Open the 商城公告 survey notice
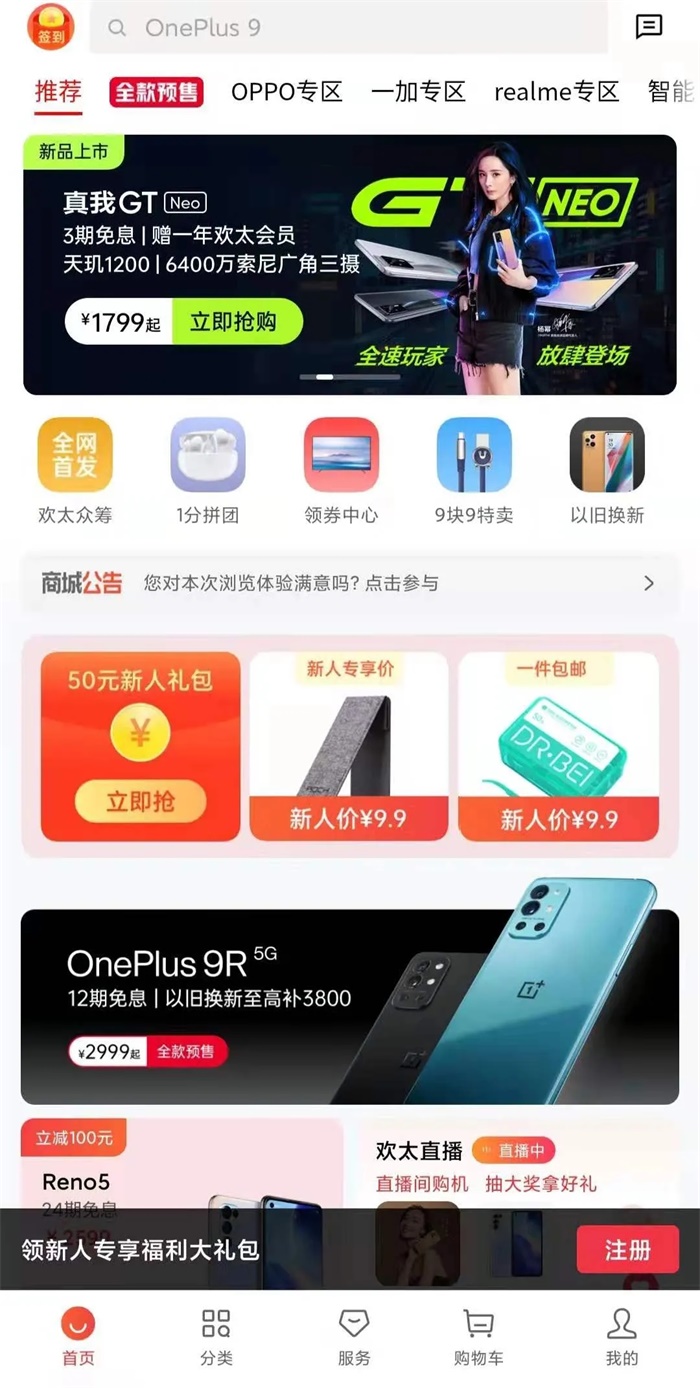This screenshot has width=700, height=1388. pos(350,583)
